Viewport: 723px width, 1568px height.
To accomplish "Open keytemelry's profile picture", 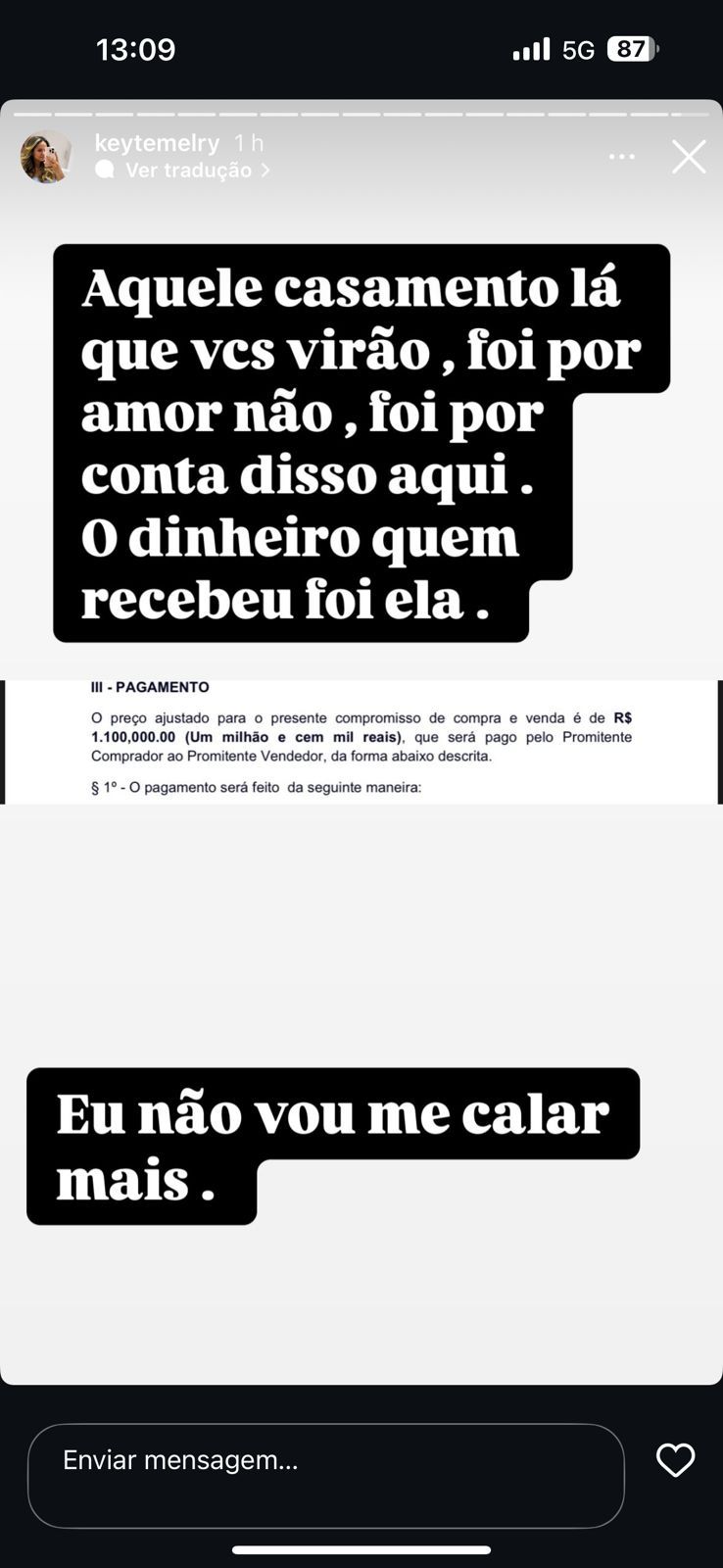I will point(46,157).
